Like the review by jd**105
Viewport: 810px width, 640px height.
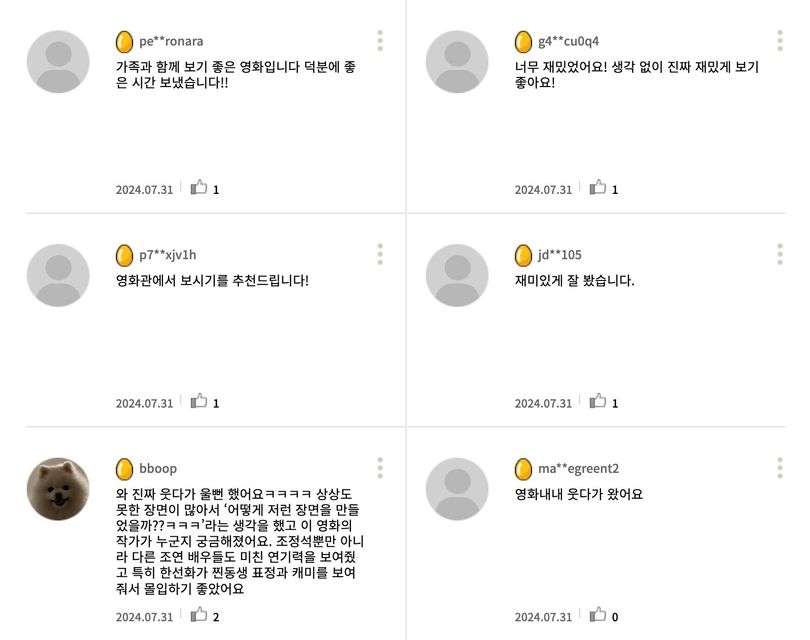coord(598,402)
